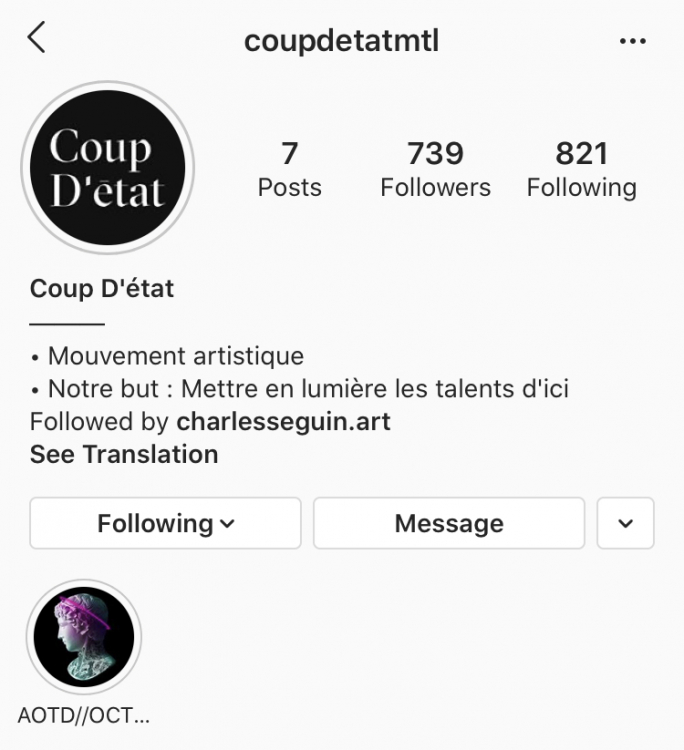Screen dimensions: 684x750
Task: Expand suggested accounts with the chevron button
Action: tap(626, 523)
